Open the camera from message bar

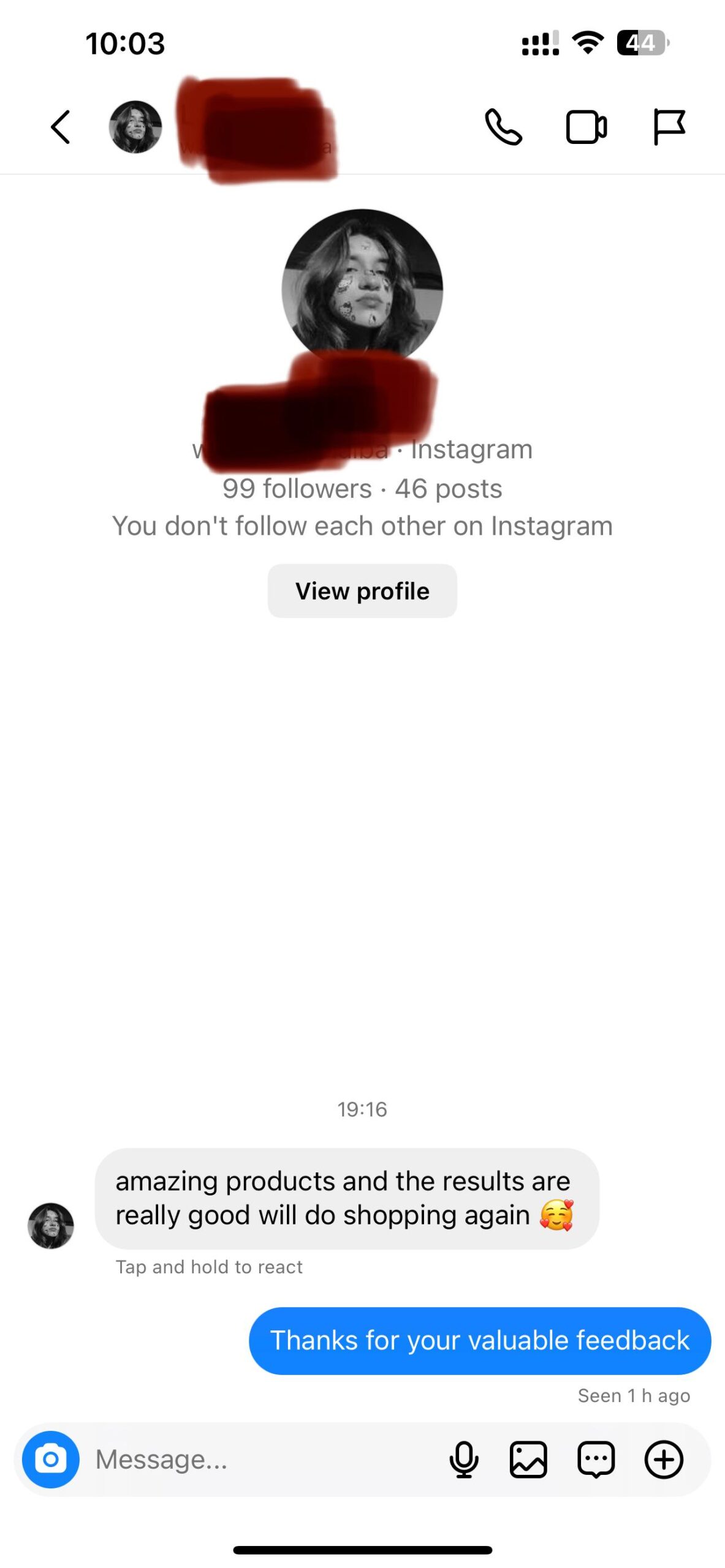tap(51, 1459)
